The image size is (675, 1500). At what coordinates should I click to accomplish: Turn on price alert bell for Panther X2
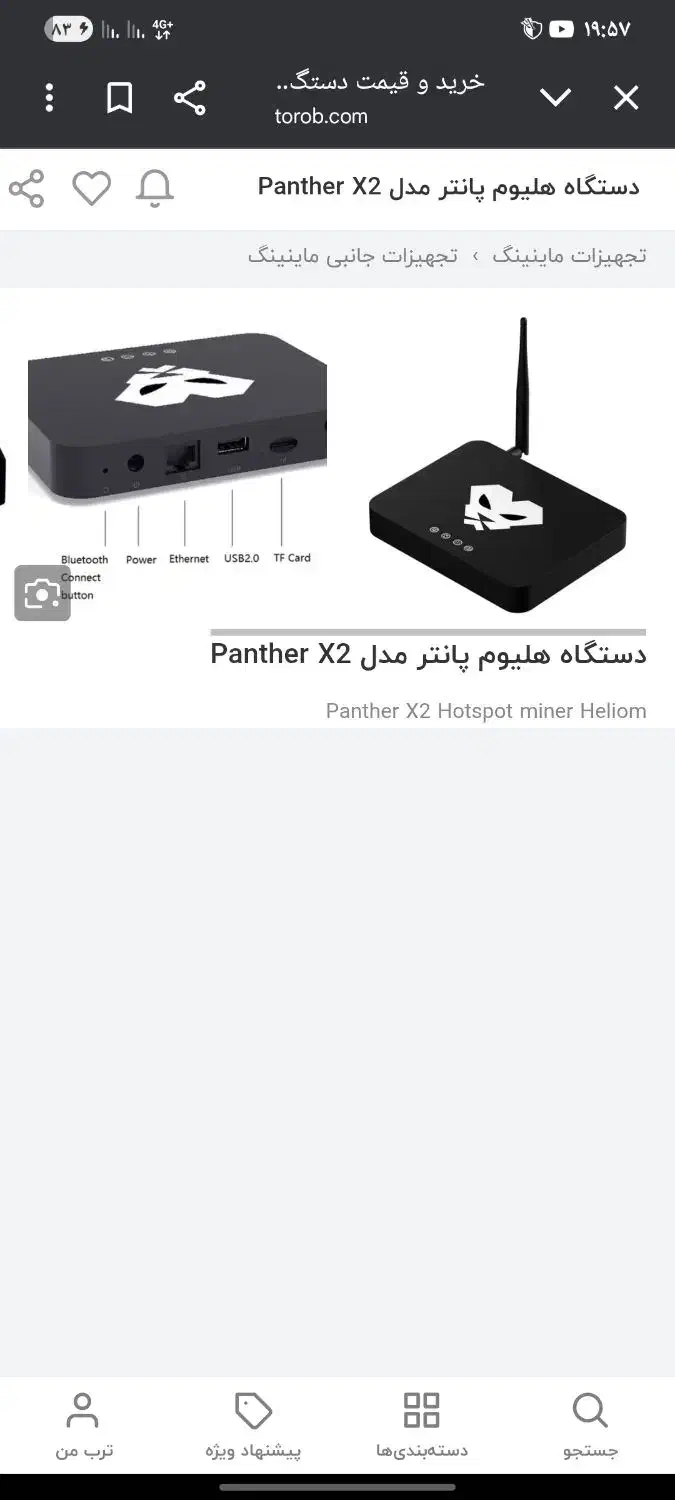155,188
